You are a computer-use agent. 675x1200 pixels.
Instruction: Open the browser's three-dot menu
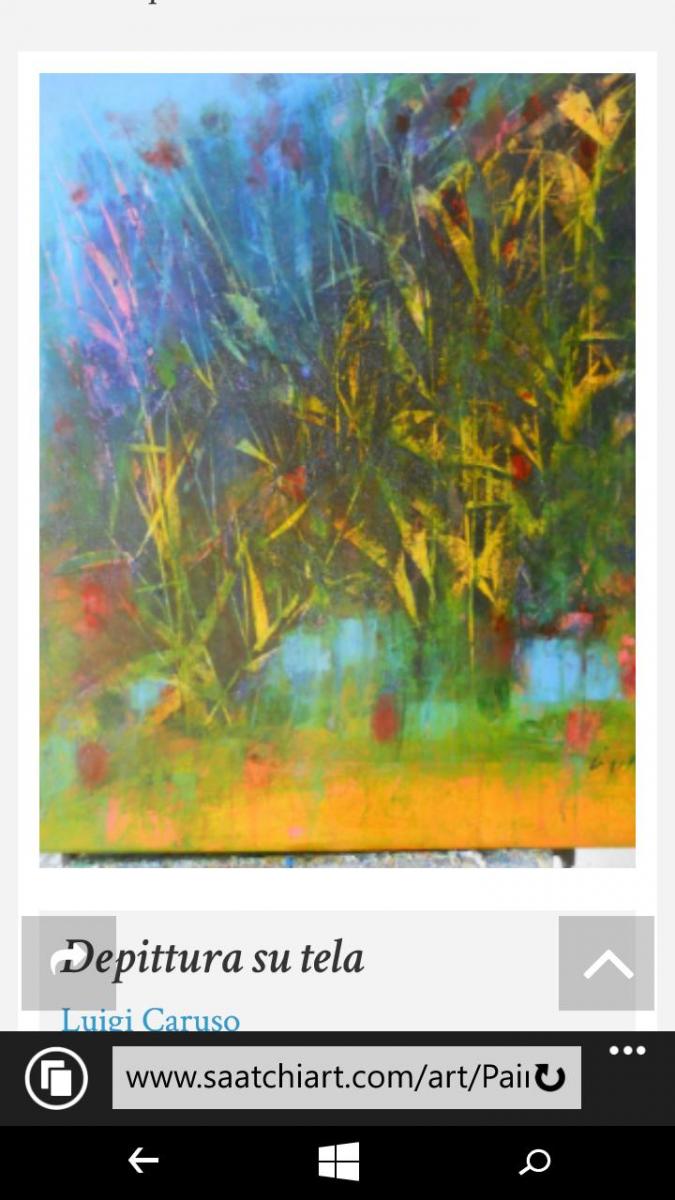tap(627, 1051)
